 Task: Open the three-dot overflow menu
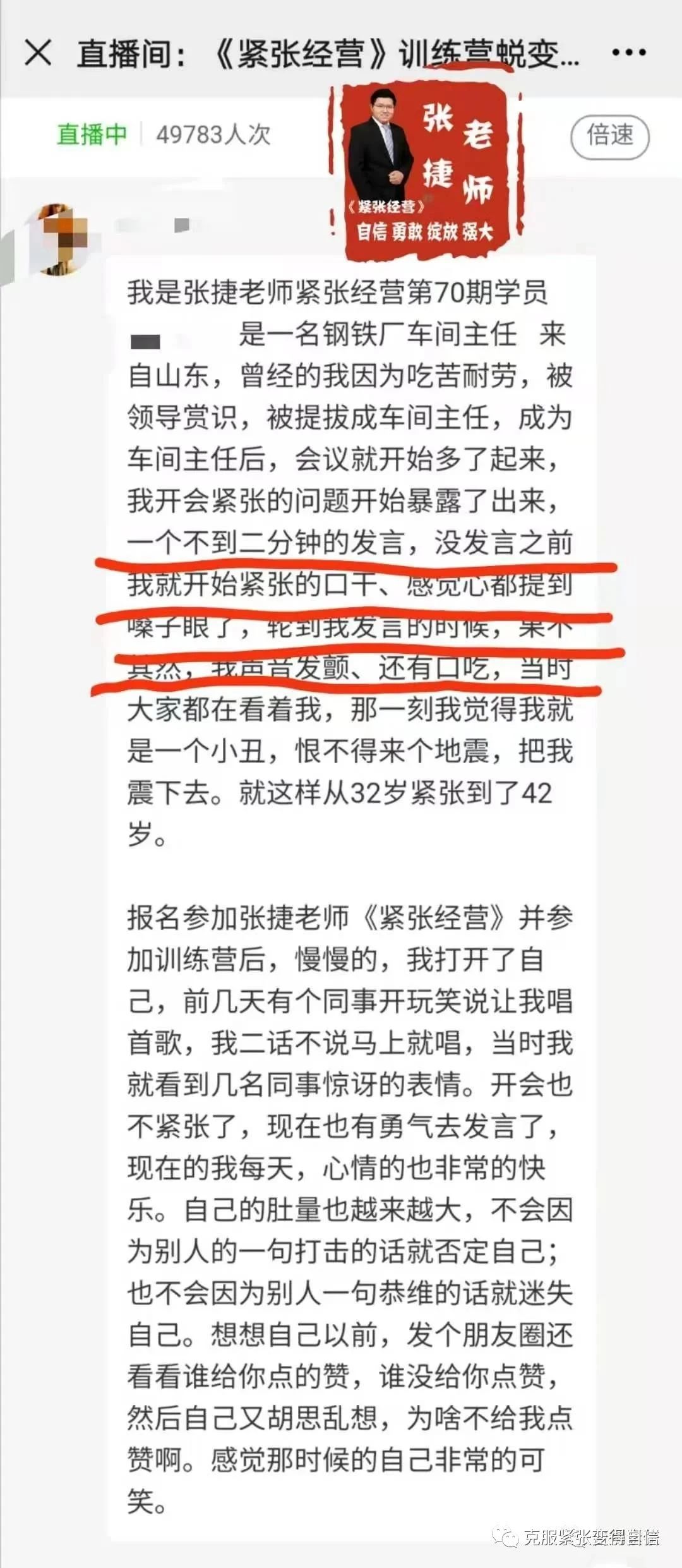pyautogui.click(x=629, y=52)
